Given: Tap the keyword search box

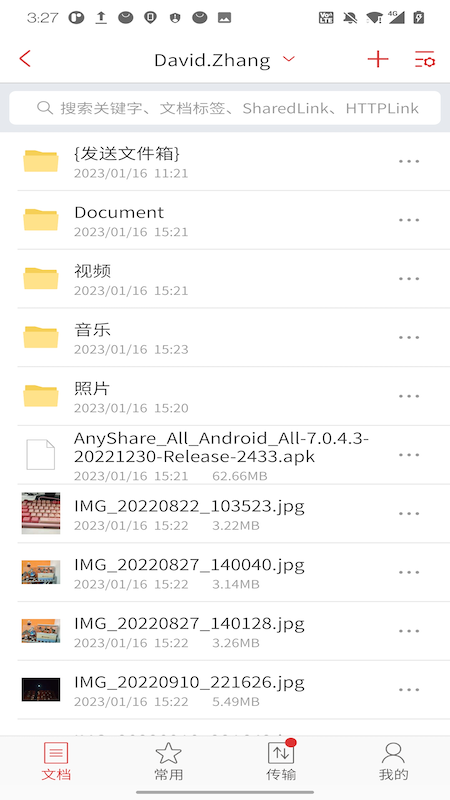Looking at the screenshot, I should [225, 108].
